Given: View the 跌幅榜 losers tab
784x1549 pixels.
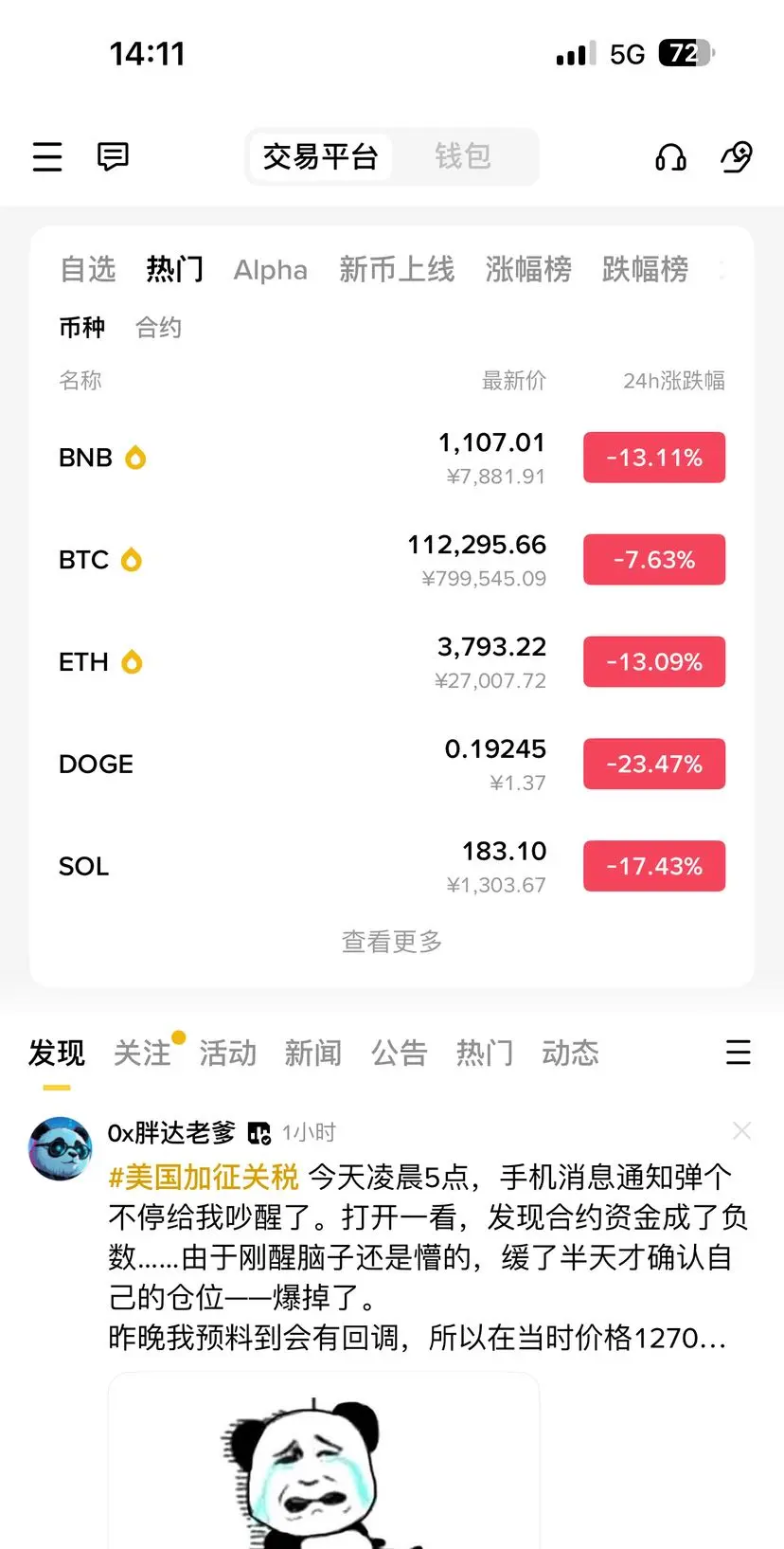Looking at the screenshot, I should pos(645,270).
